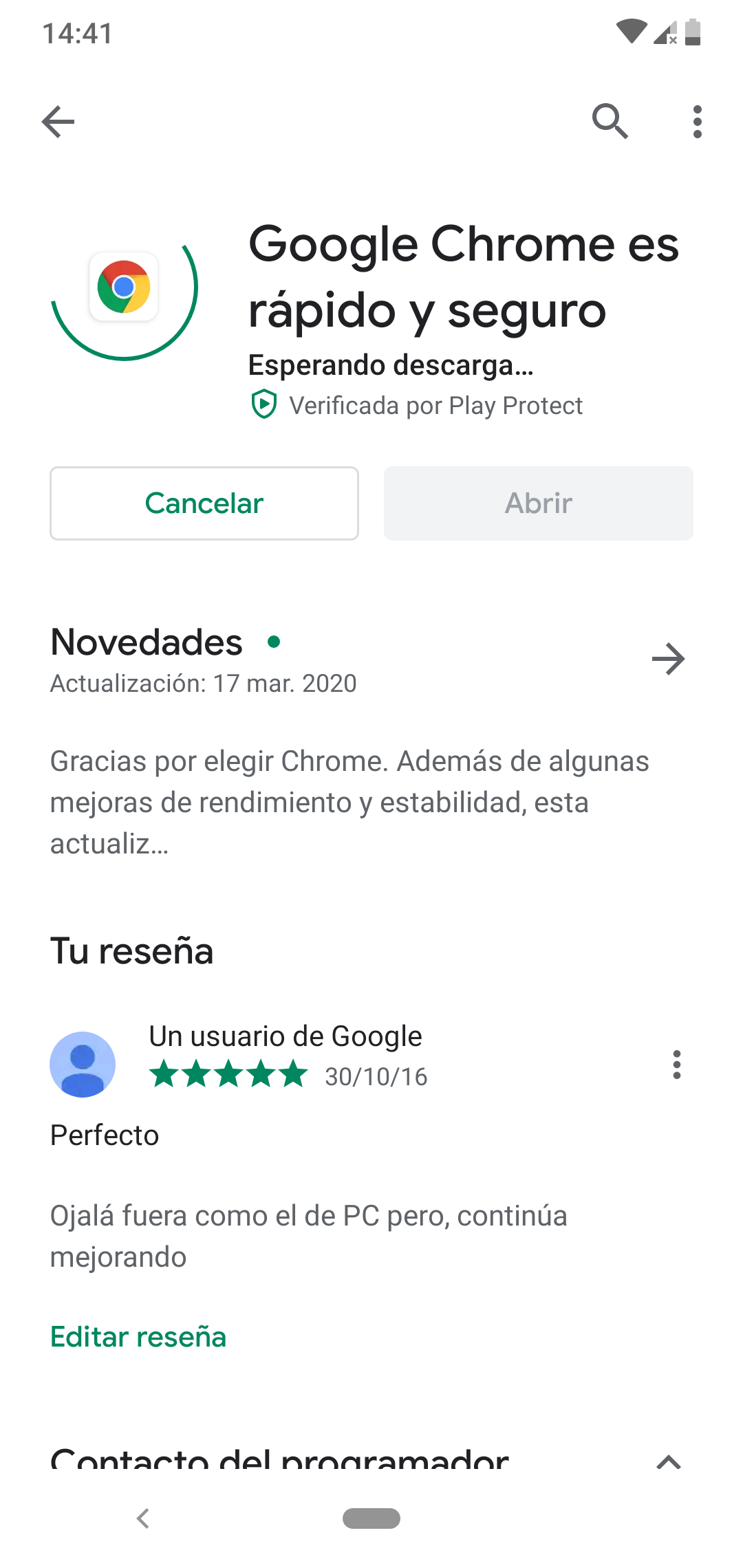Viewport: 743px width, 1568px height.
Task: Open the Tu reseña section
Action: [x=132, y=950]
